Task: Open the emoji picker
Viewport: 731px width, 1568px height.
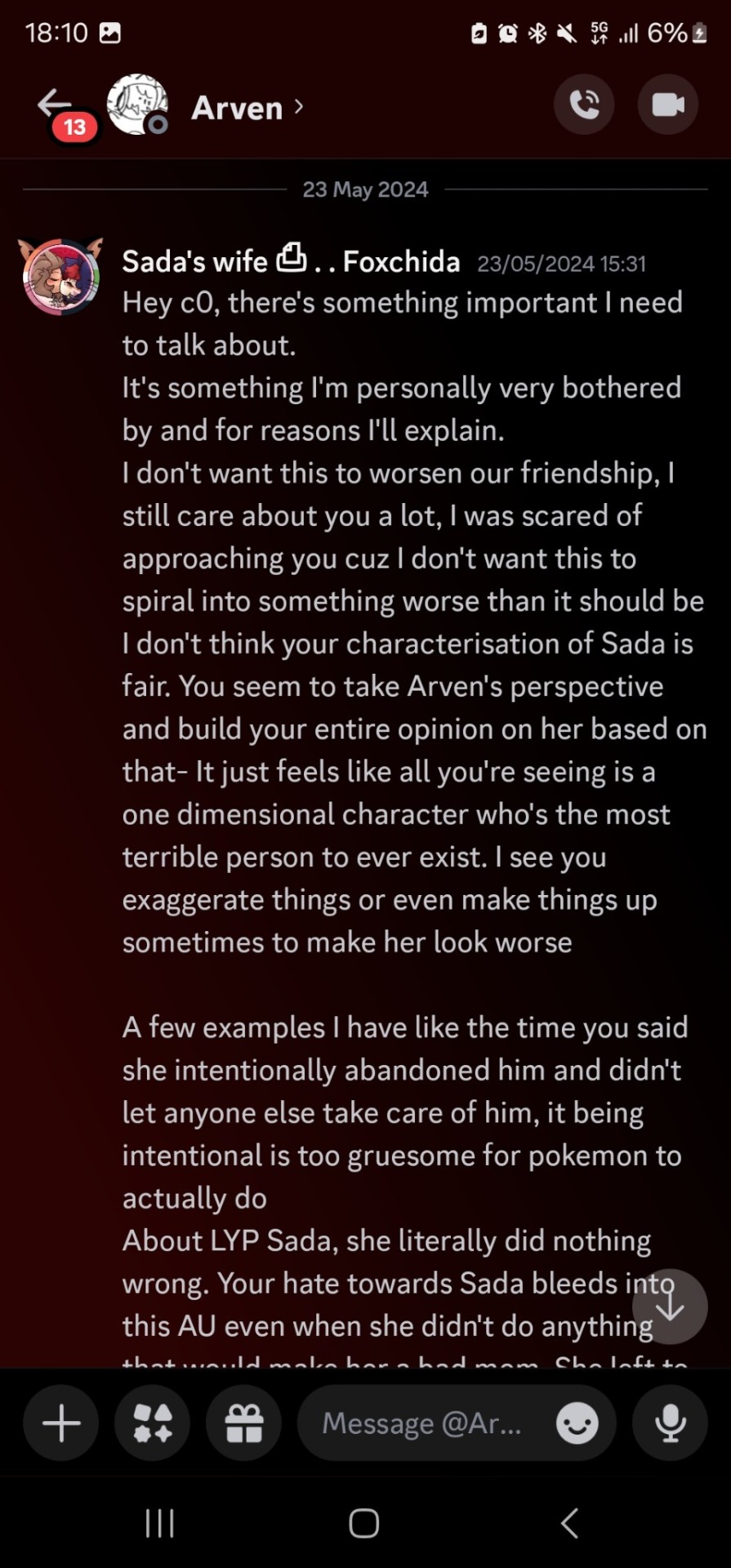Action: click(x=577, y=1423)
